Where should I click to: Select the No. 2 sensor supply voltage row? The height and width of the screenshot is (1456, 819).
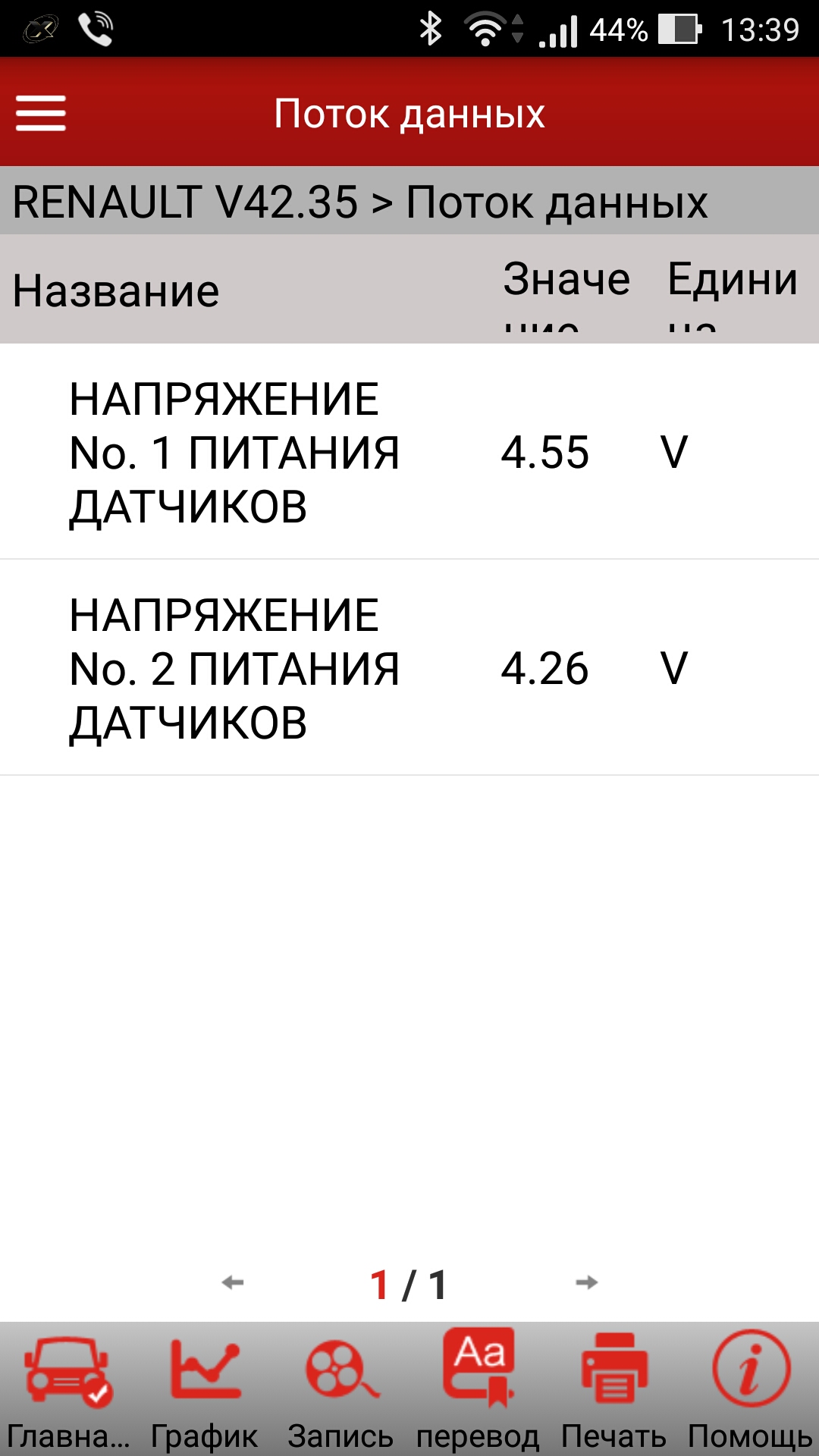[x=409, y=667]
